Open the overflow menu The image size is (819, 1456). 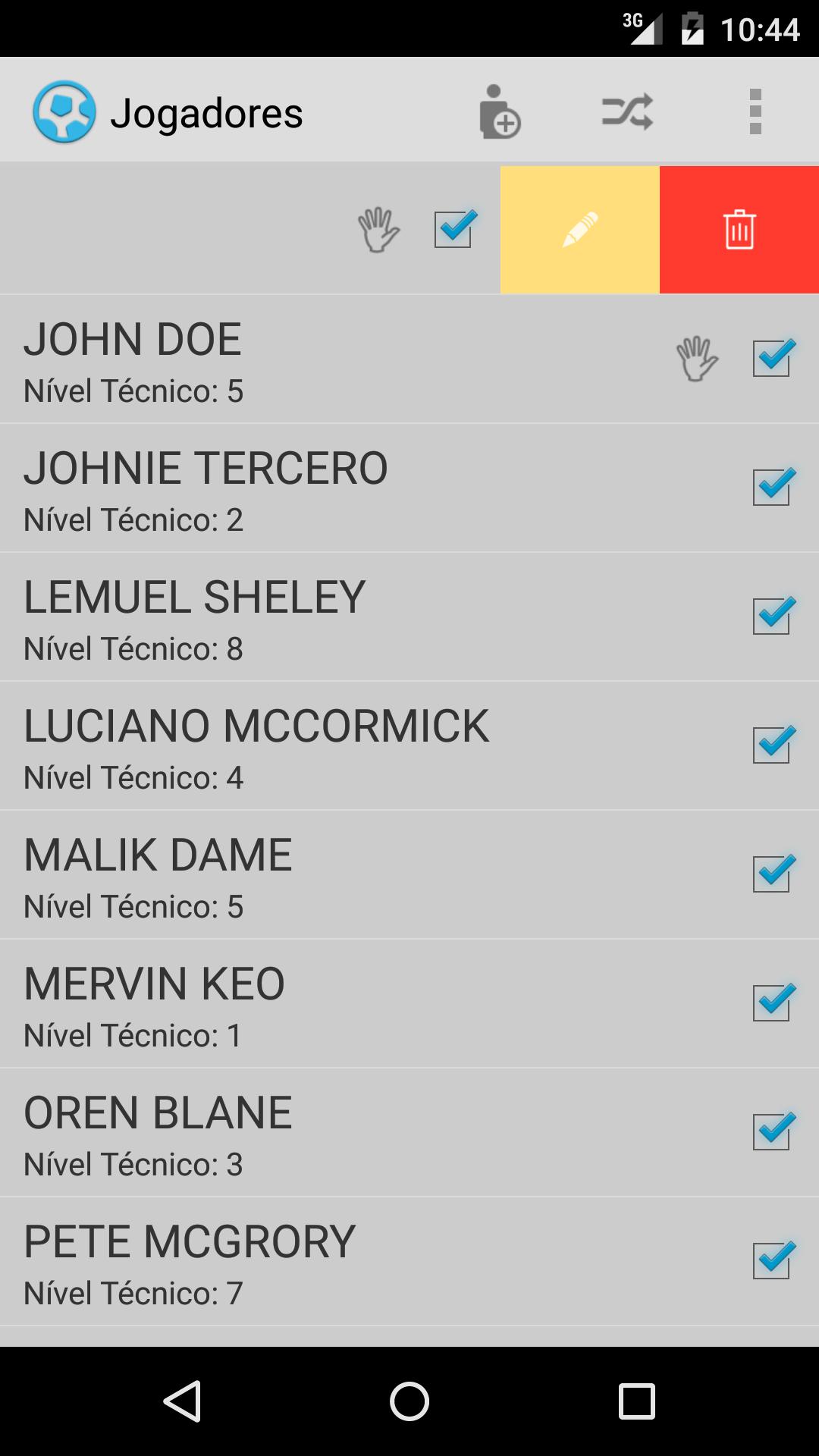(755, 112)
